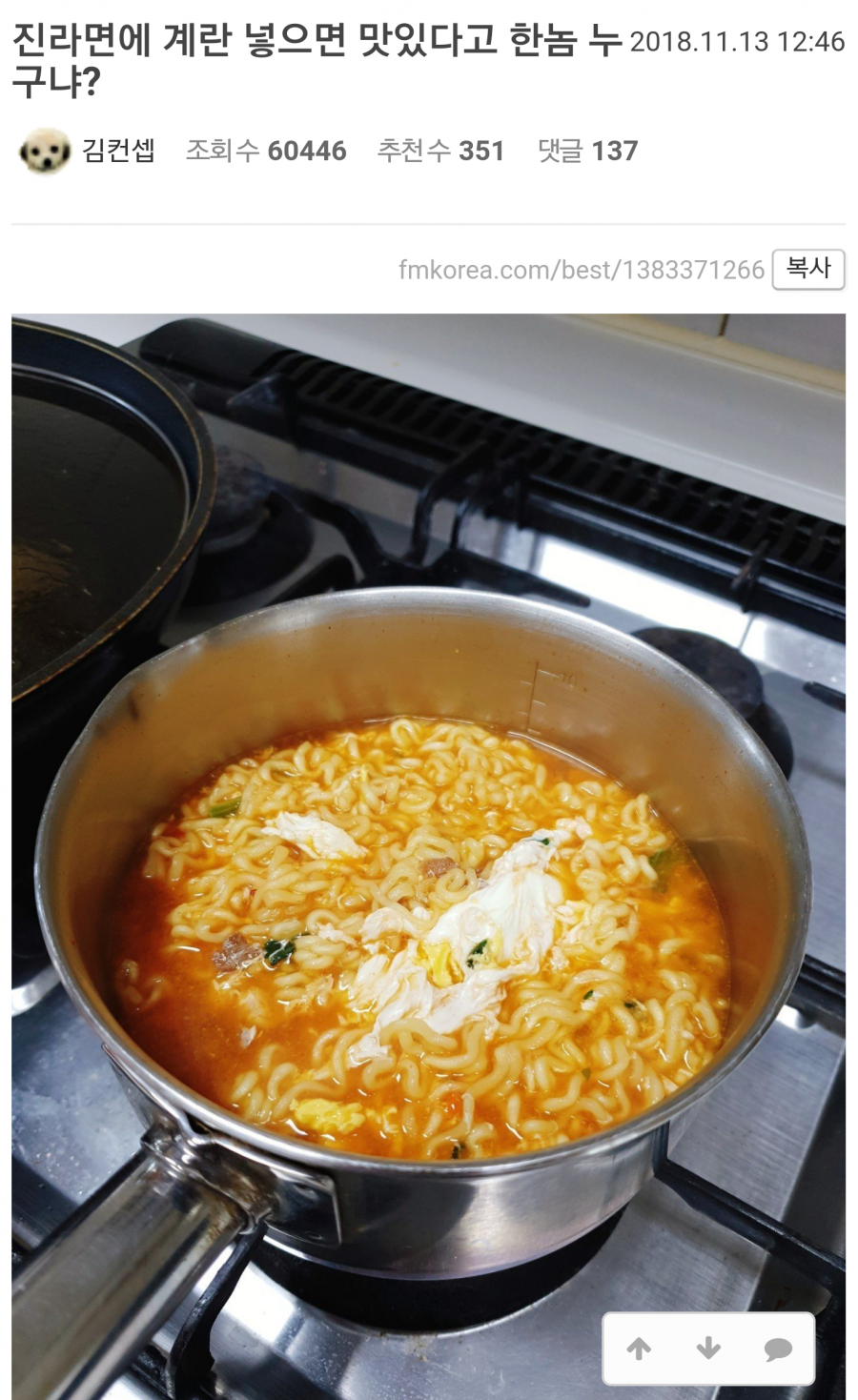Viewport: 858px width, 1400px height.
Task: Jump to bottom with the down arrow
Action: [x=708, y=1348]
